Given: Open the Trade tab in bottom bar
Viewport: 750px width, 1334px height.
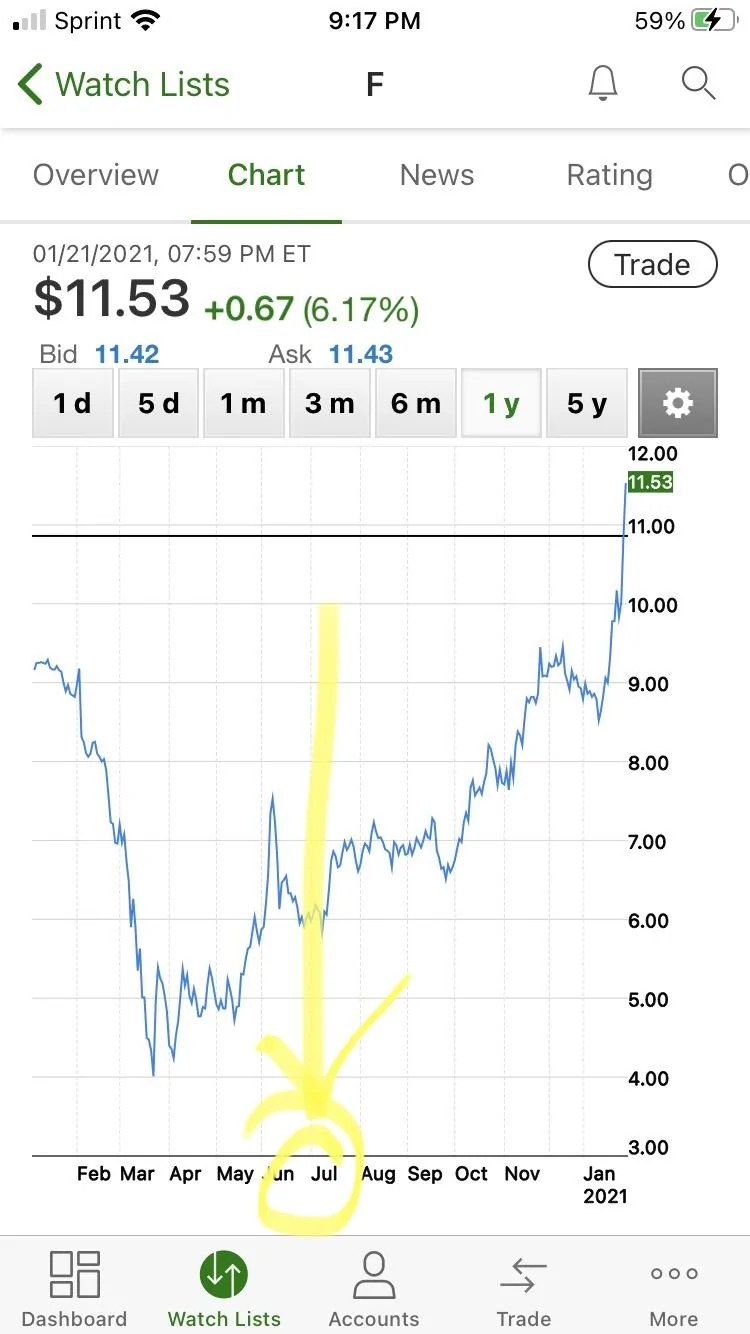Looking at the screenshot, I should click(523, 1288).
